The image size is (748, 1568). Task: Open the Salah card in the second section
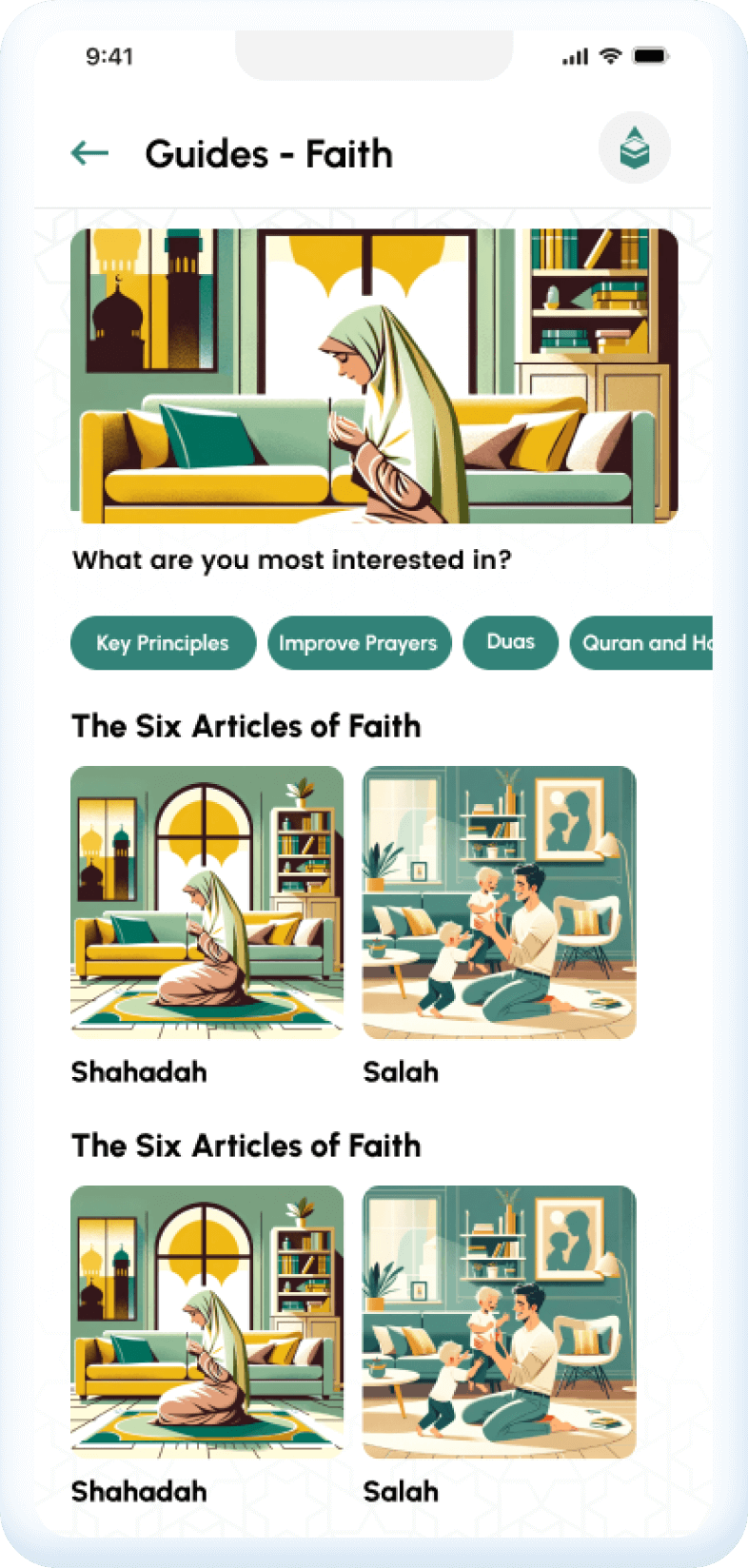click(499, 1322)
